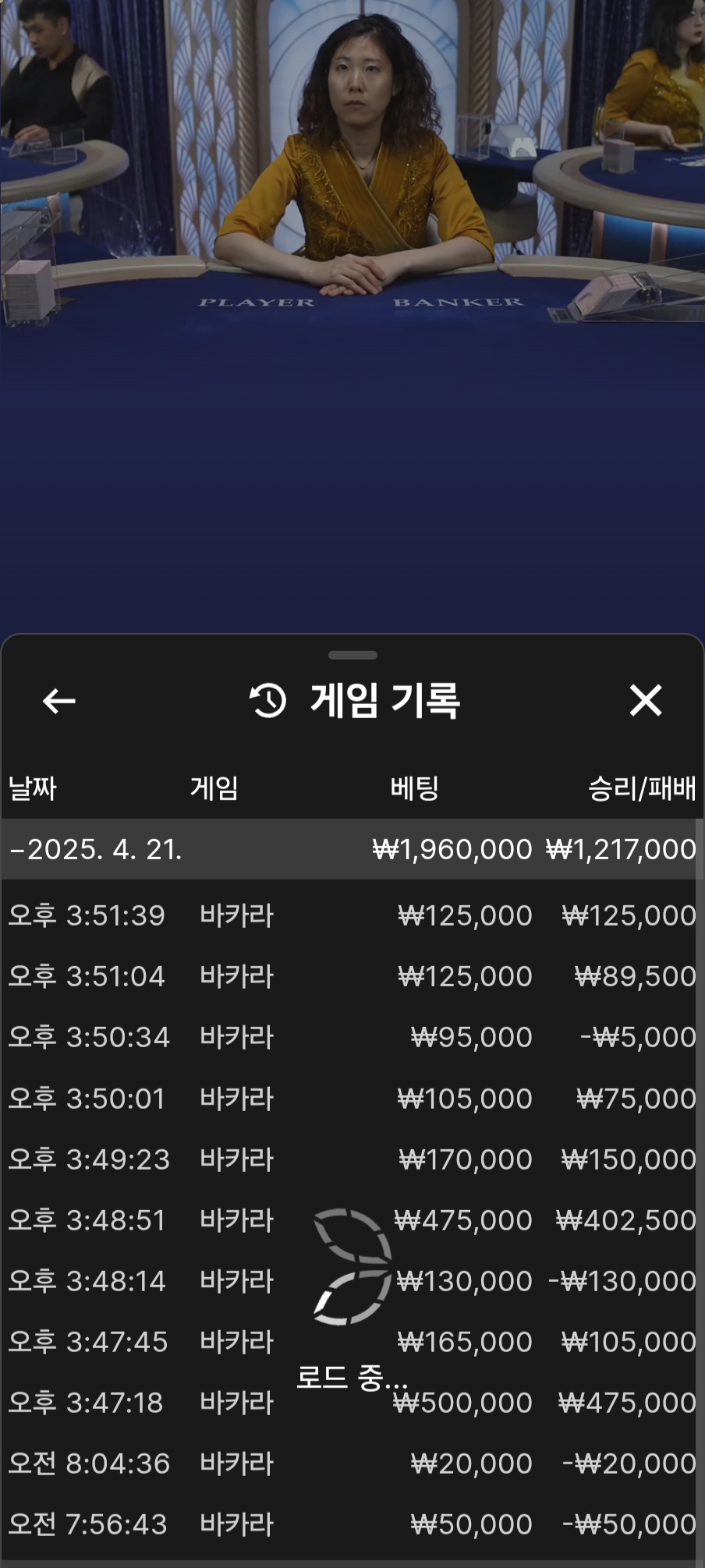Open the 오후 3:49:23 game record
The width and height of the screenshot is (705, 1568).
[x=352, y=1159]
